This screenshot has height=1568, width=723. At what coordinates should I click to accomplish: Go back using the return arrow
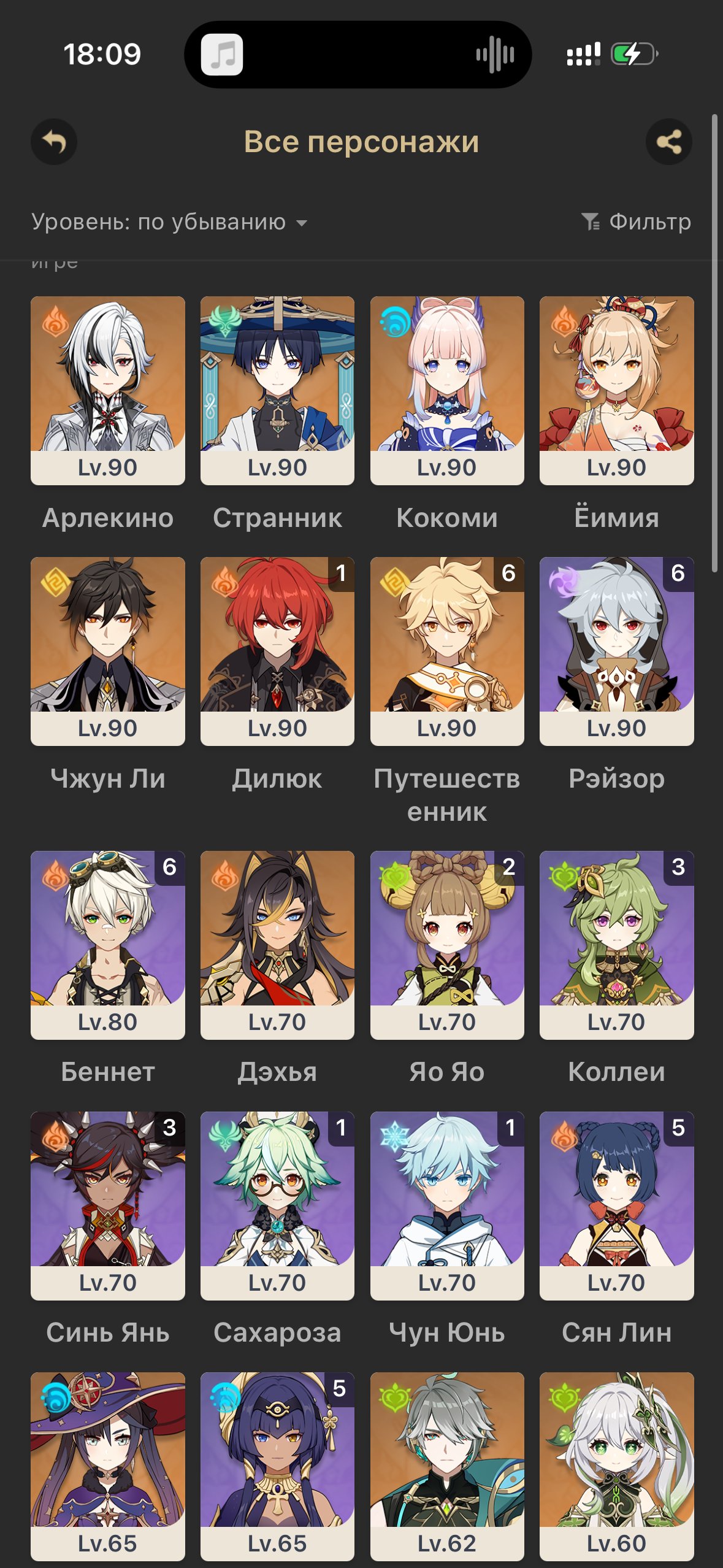[x=54, y=142]
